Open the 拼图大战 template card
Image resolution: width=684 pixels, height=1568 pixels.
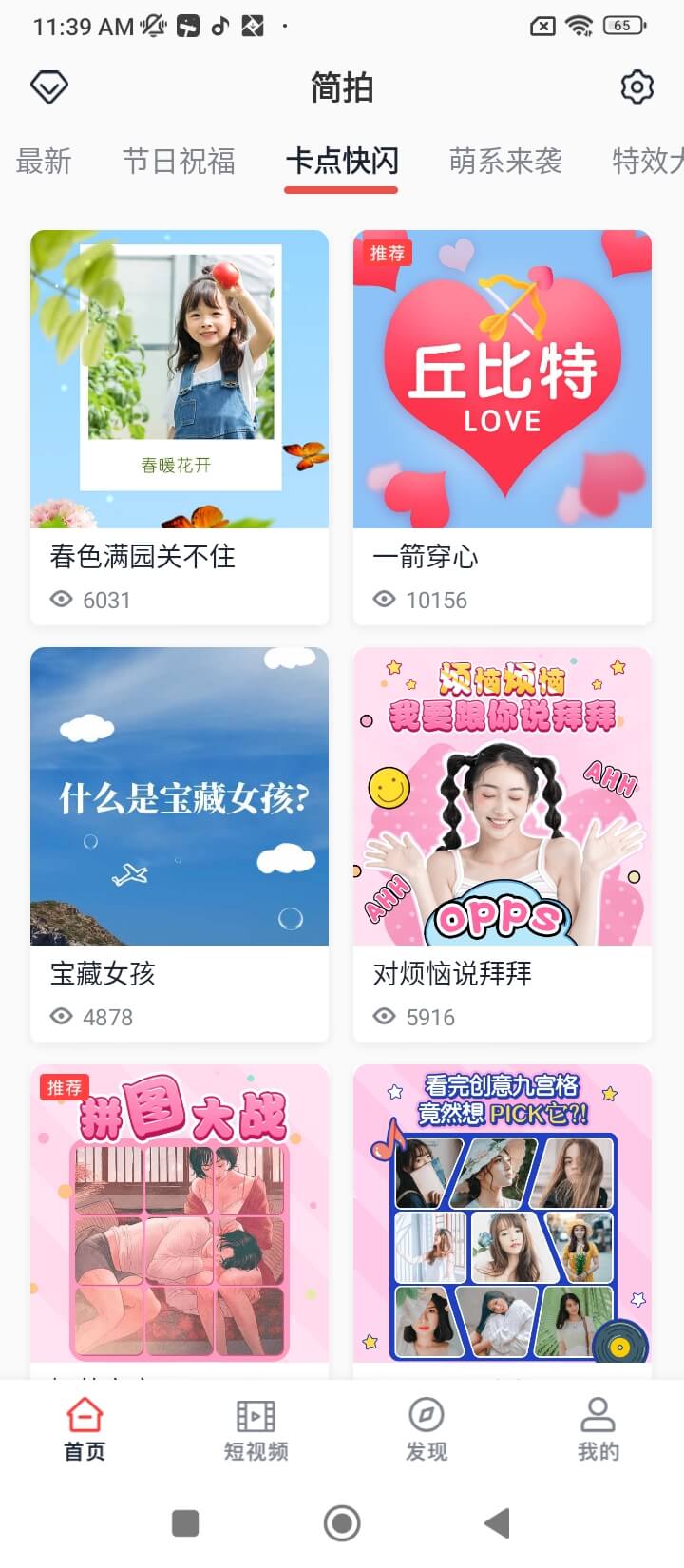click(180, 1216)
